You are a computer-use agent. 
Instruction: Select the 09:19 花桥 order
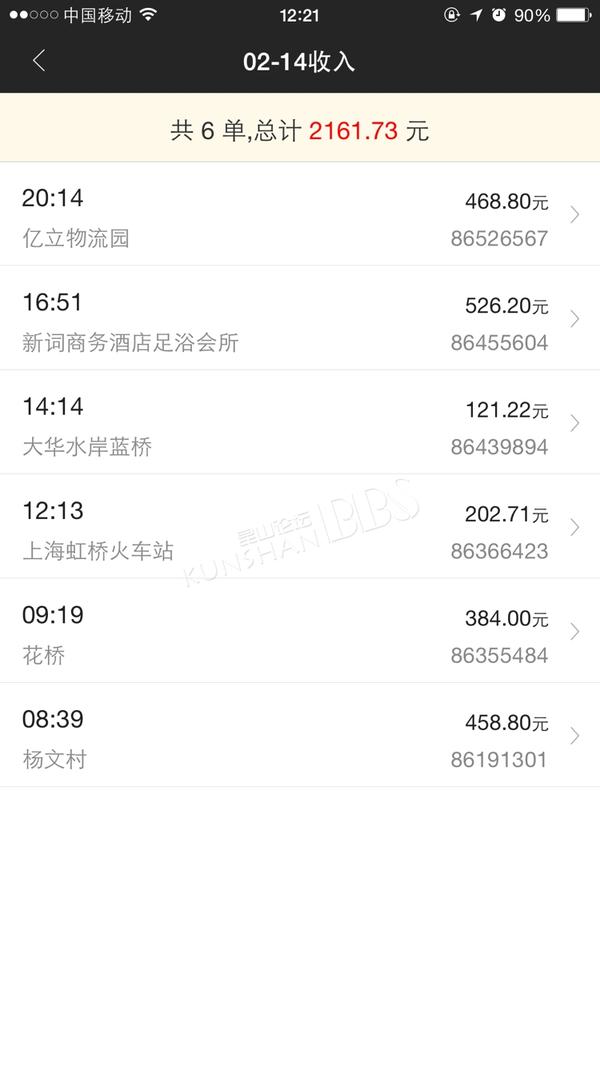coord(300,631)
